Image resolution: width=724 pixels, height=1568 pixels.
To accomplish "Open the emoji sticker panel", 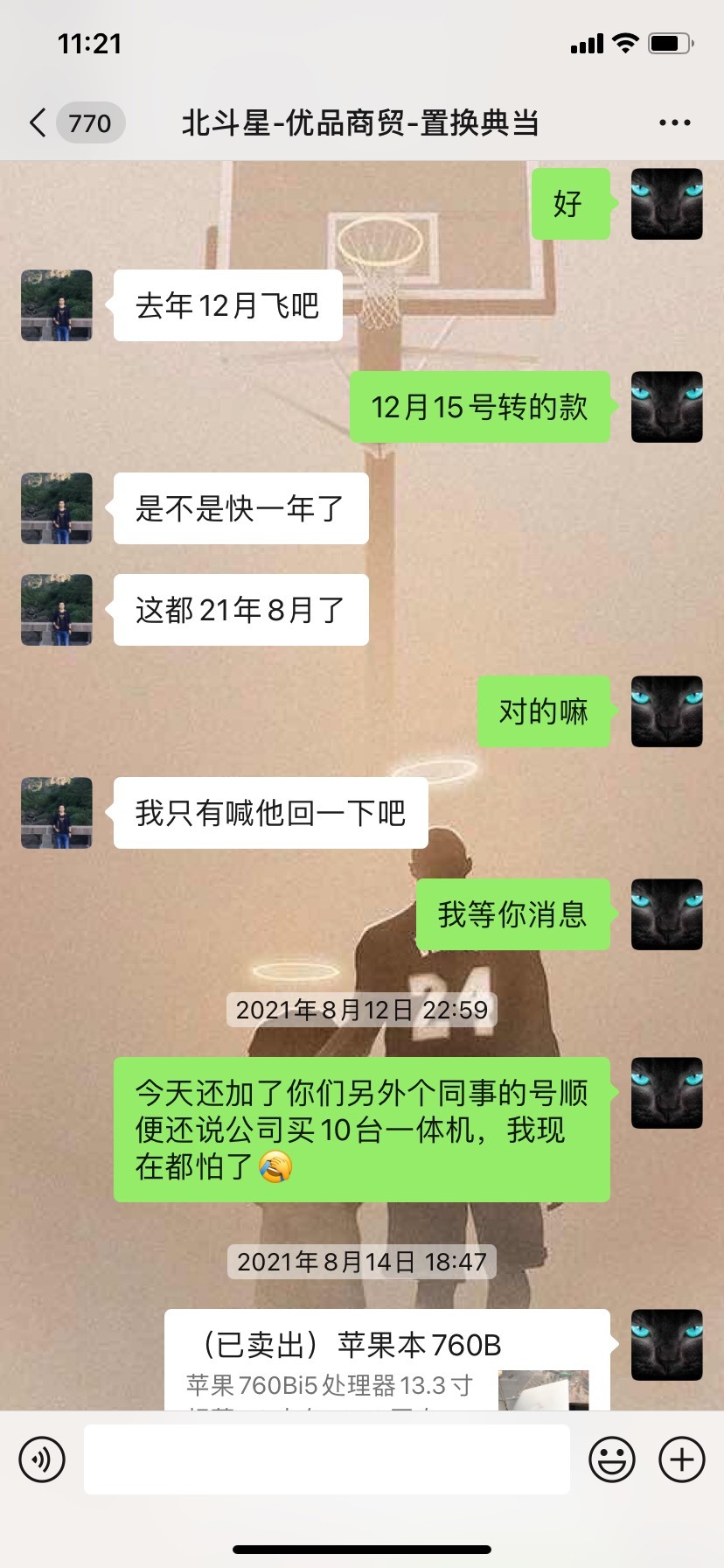I will (x=612, y=1459).
